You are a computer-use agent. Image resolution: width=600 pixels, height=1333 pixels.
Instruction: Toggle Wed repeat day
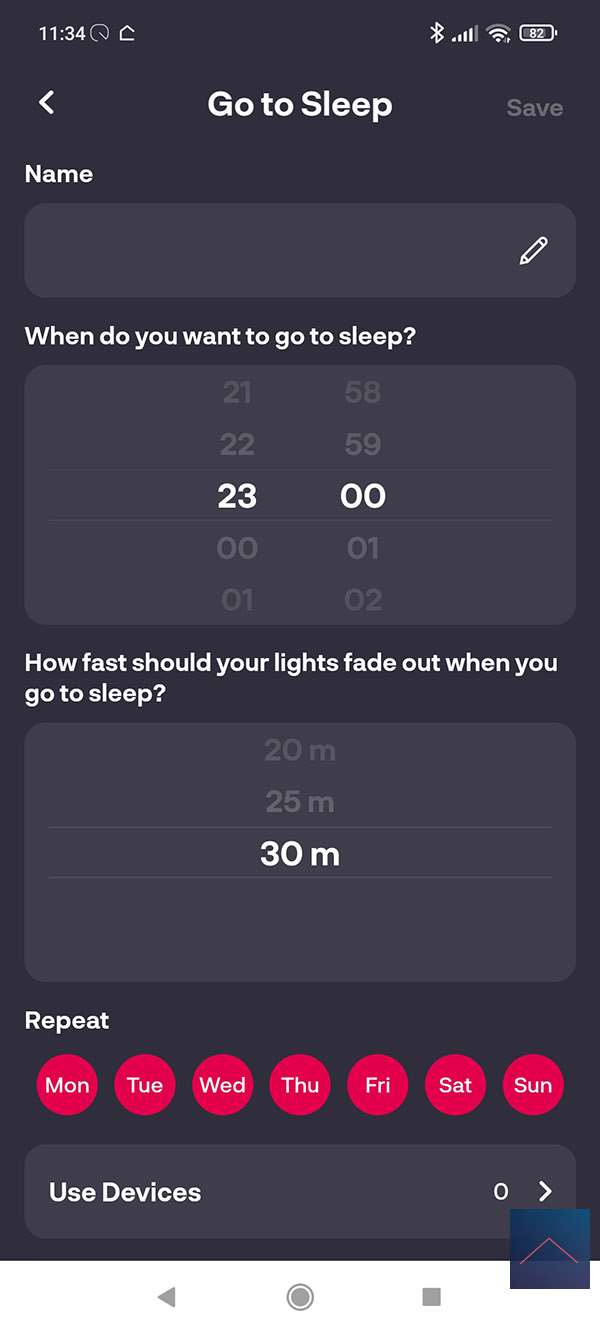coord(222,1085)
